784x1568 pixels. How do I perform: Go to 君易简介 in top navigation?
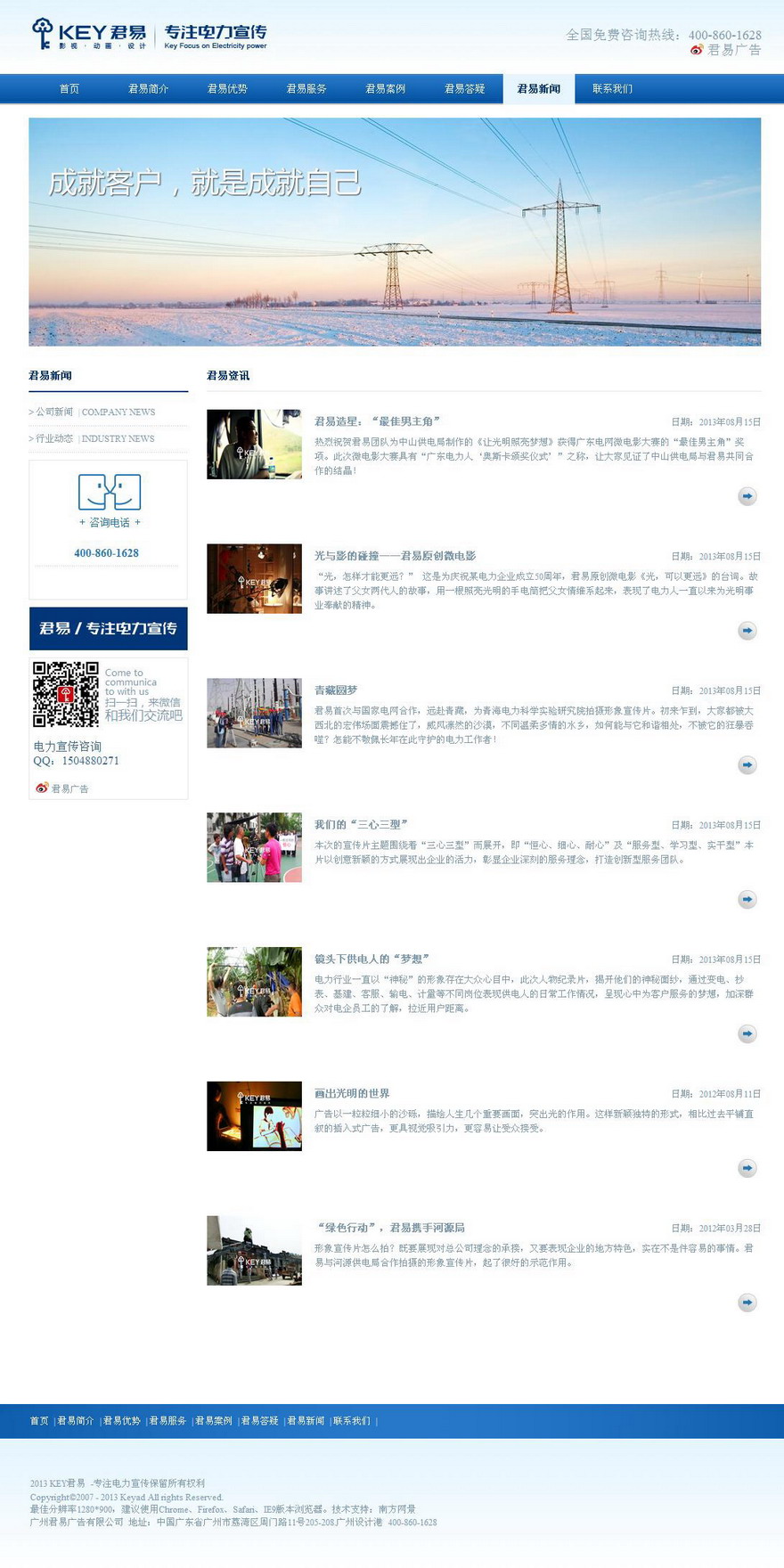point(148,89)
